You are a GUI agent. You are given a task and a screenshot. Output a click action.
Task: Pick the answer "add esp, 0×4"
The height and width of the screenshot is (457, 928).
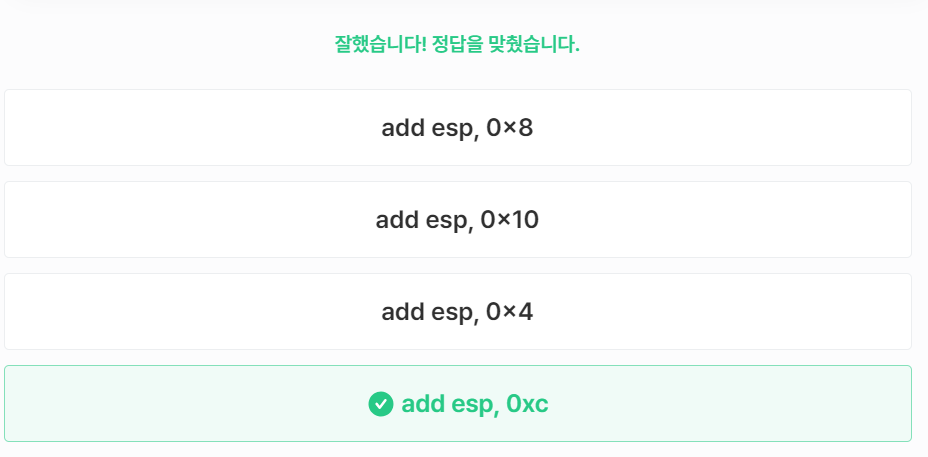click(457, 312)
